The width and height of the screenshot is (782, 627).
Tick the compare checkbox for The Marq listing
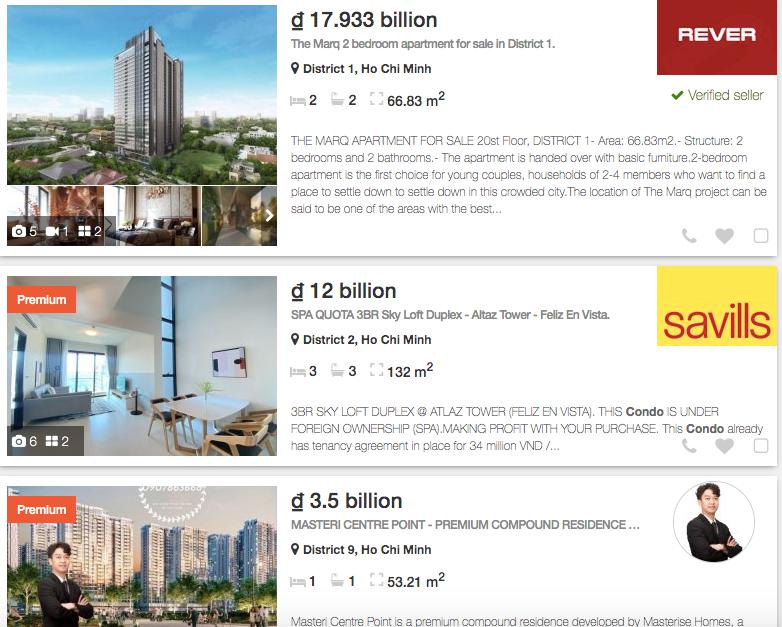tap(761, 236)
